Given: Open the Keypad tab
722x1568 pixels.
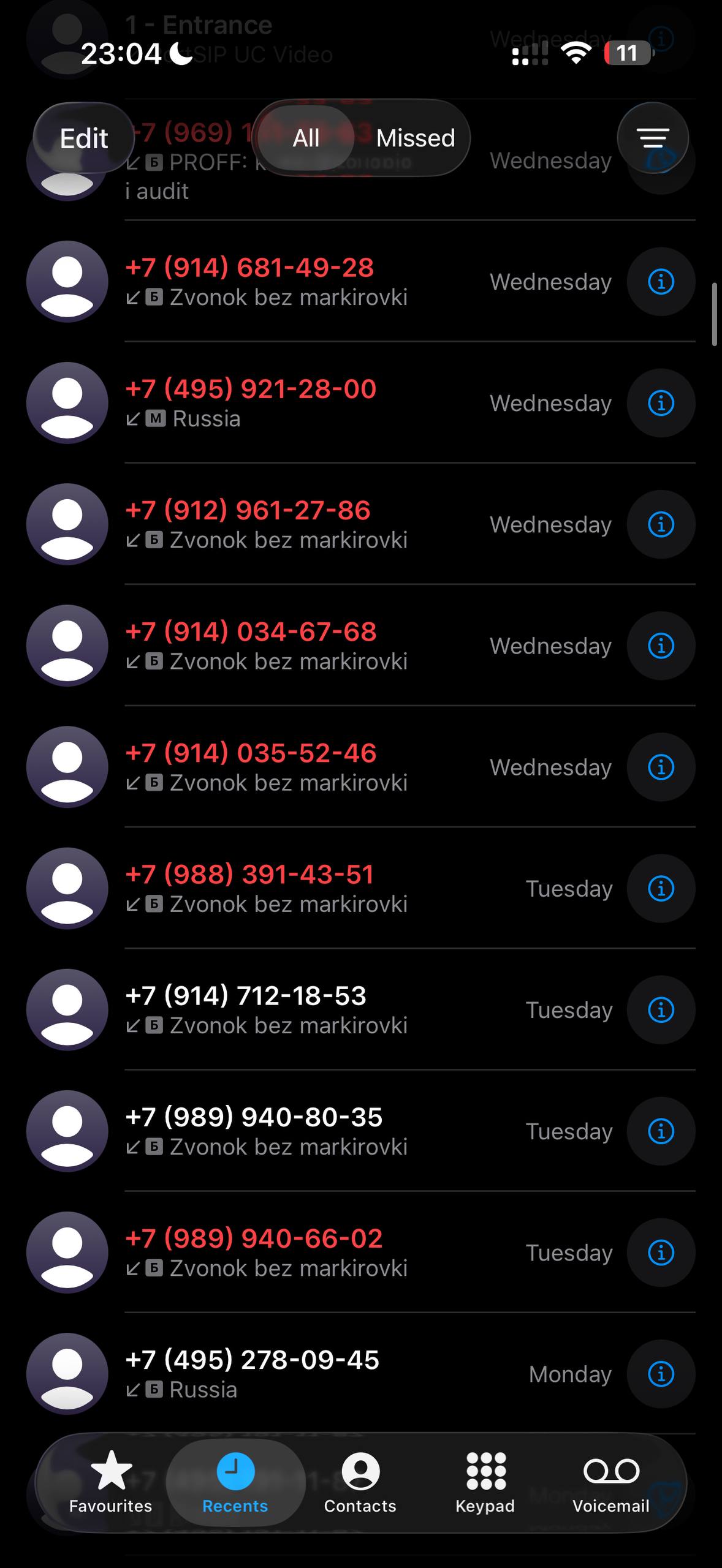Looking at the screenshot, I should pyautogui.click(x=485, y=1483).
